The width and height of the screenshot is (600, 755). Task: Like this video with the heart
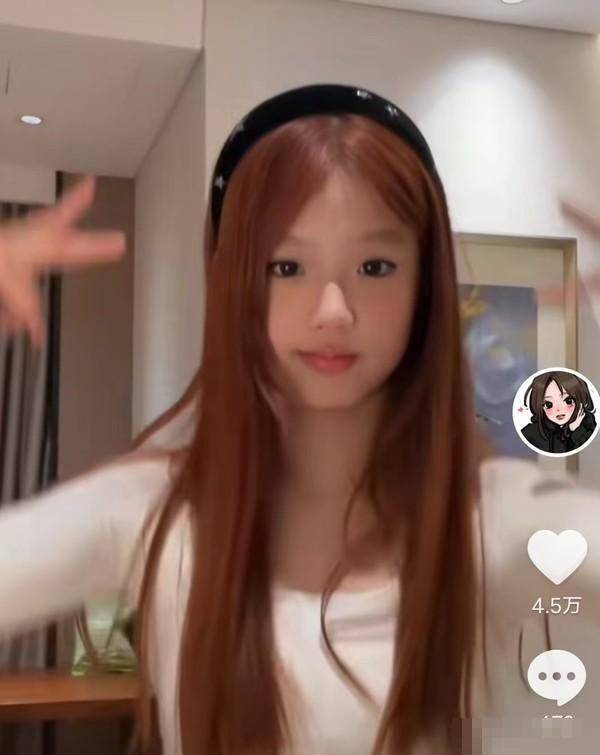click(556, 556)
